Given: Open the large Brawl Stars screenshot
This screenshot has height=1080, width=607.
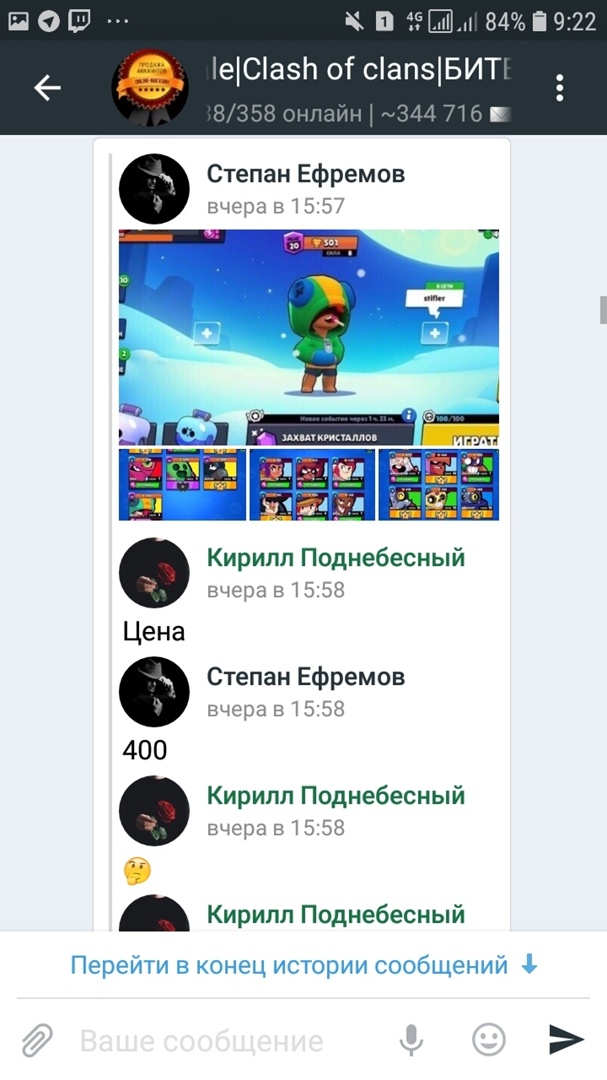Looking at the screenshot, I should 308,337.
